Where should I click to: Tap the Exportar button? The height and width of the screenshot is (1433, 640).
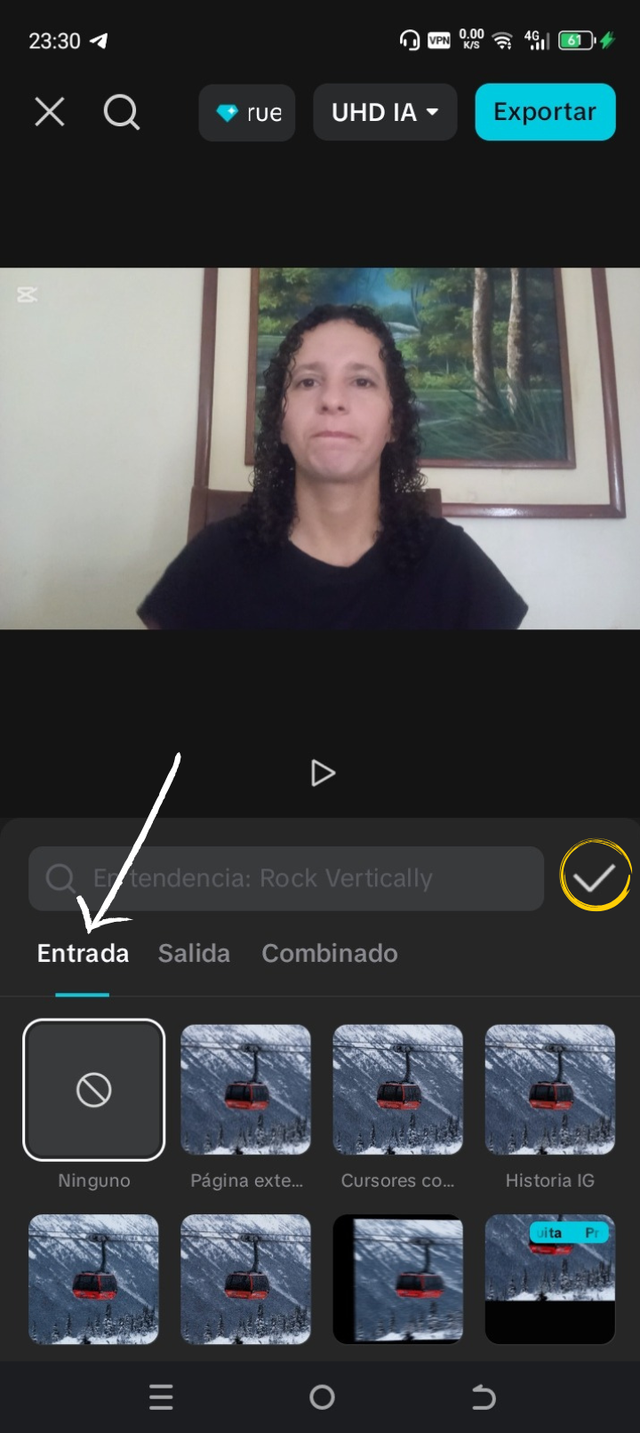pos(545,112)
